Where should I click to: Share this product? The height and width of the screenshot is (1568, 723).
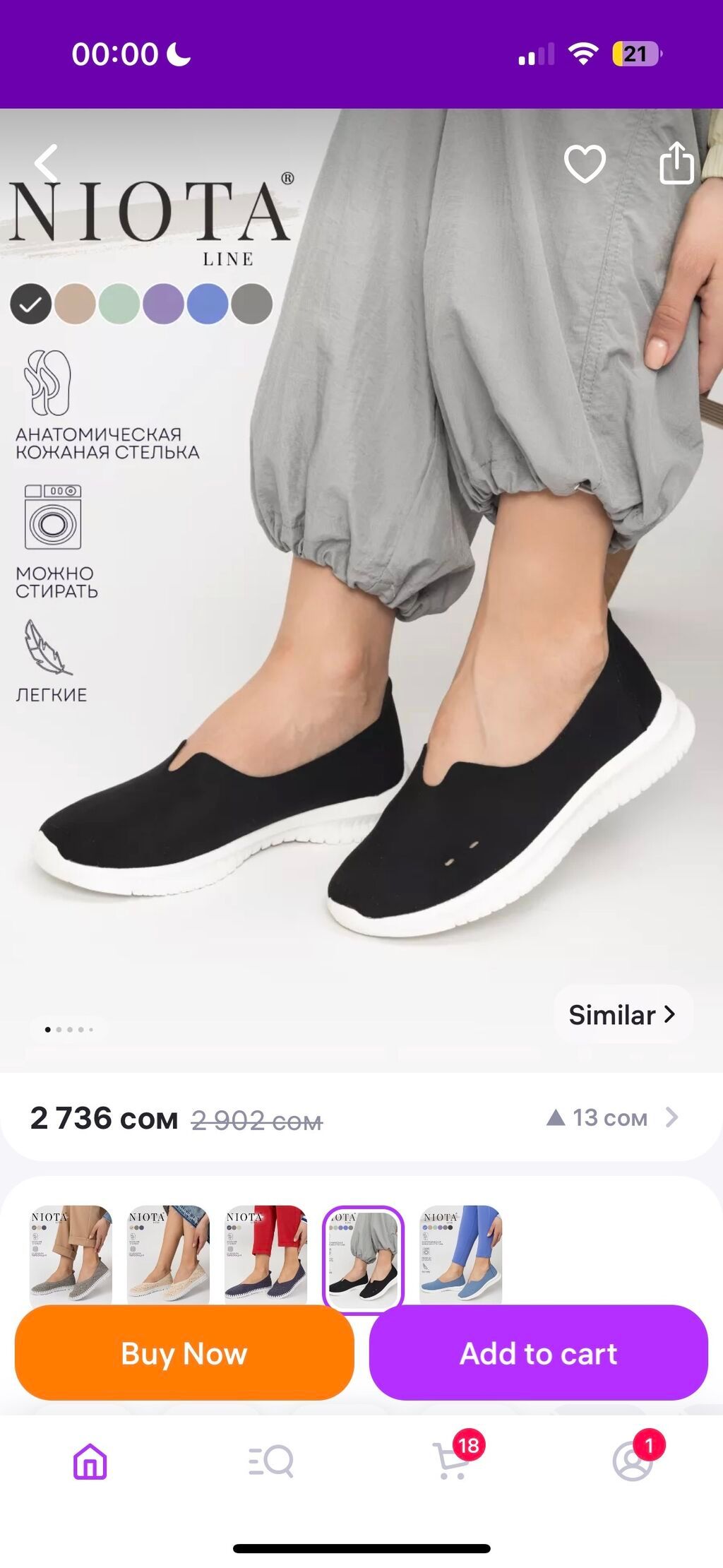pyautogui.click(x=676, y=163)
